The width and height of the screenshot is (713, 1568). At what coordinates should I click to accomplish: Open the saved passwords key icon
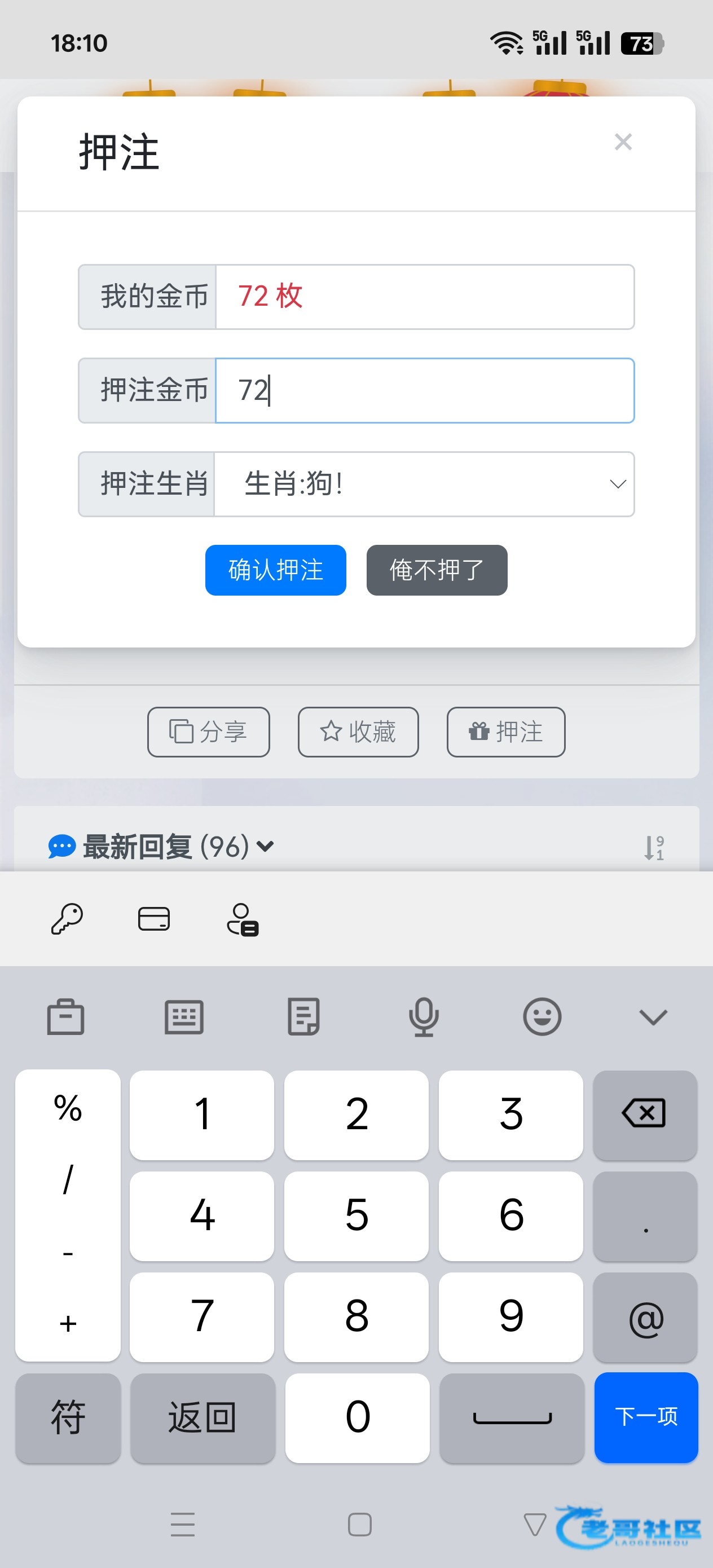point(67,919)
